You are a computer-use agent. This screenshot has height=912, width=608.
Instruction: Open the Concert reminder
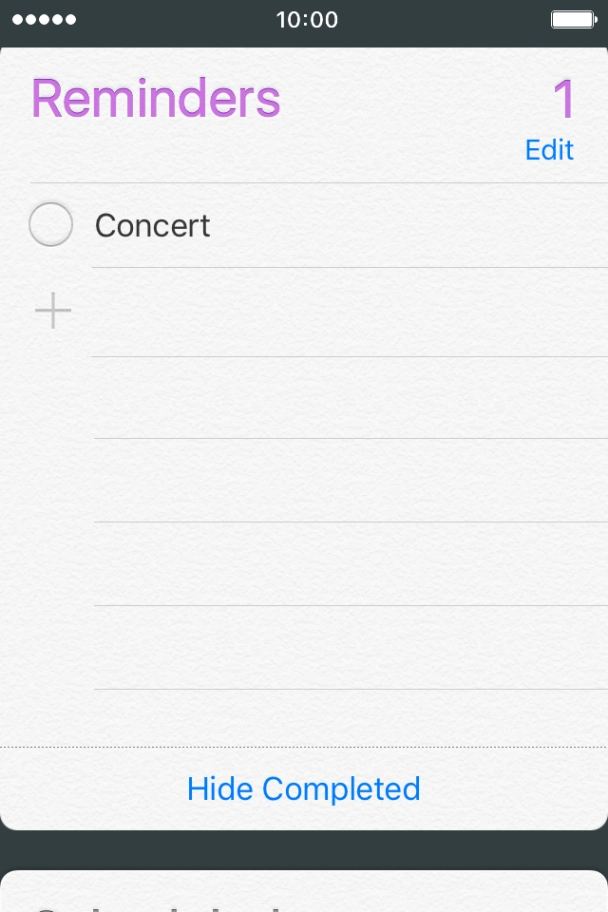point(153,226)
